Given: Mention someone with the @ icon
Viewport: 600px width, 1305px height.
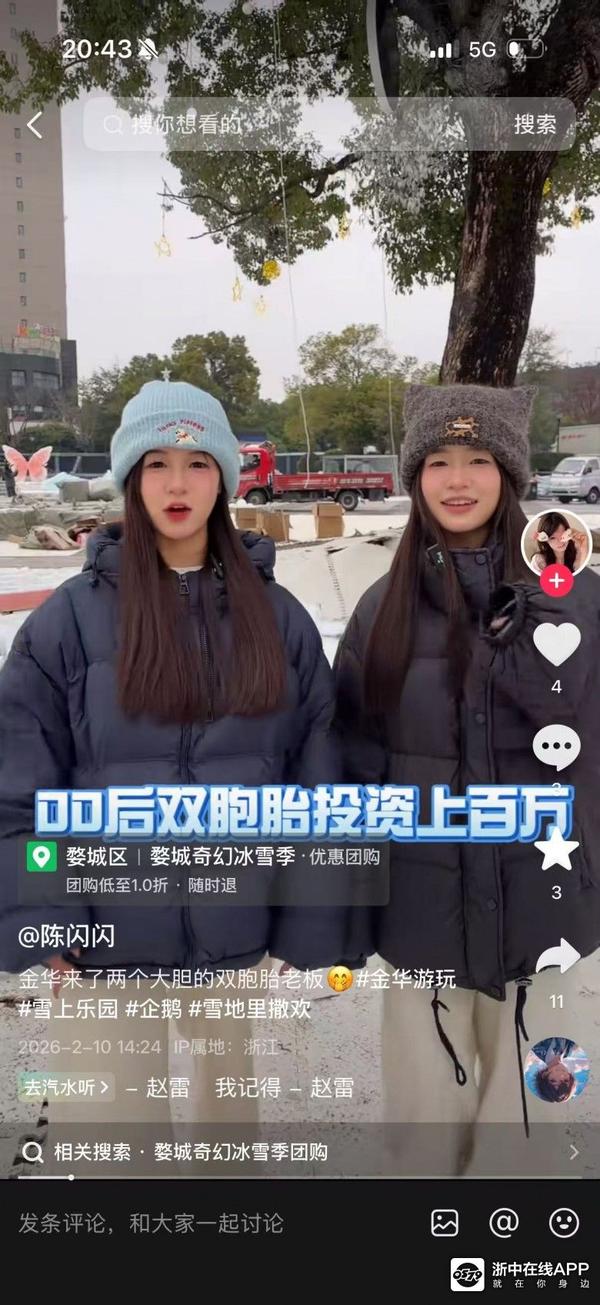Looking at the screenshot, I should [504, 1222].
